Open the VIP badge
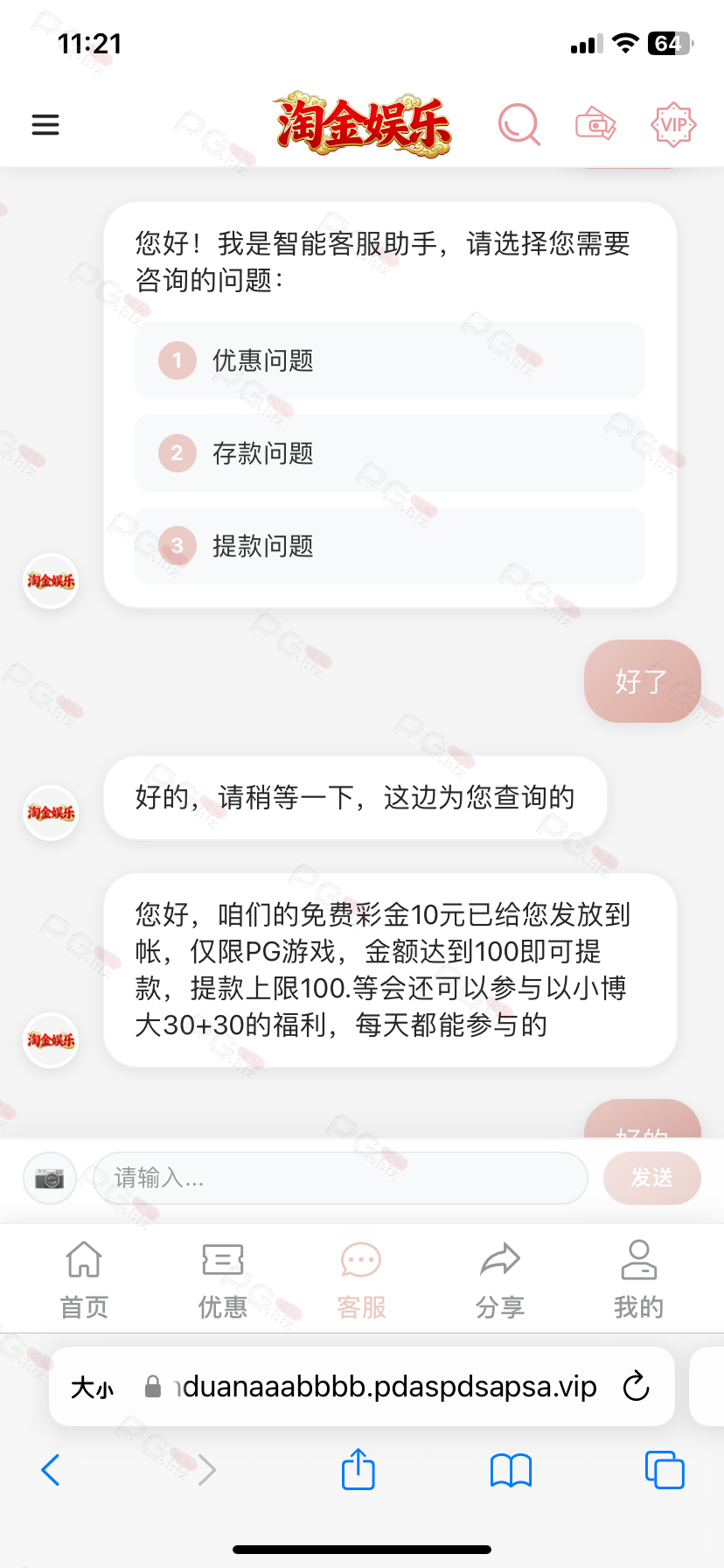This screenshot has width=724, height=1568. (x=673, y=124)
